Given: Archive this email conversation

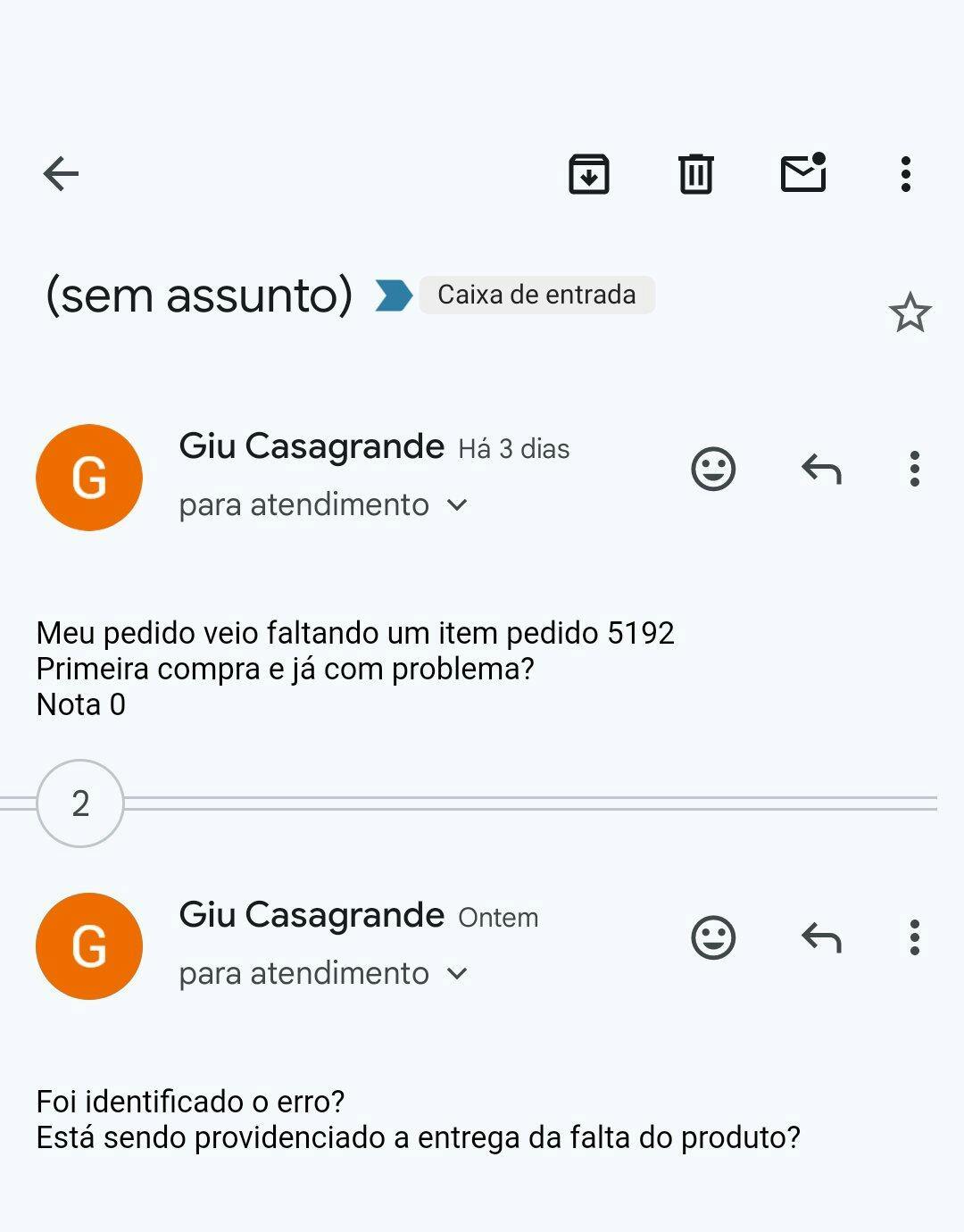Looking at the screenshot, I should 589,173.
